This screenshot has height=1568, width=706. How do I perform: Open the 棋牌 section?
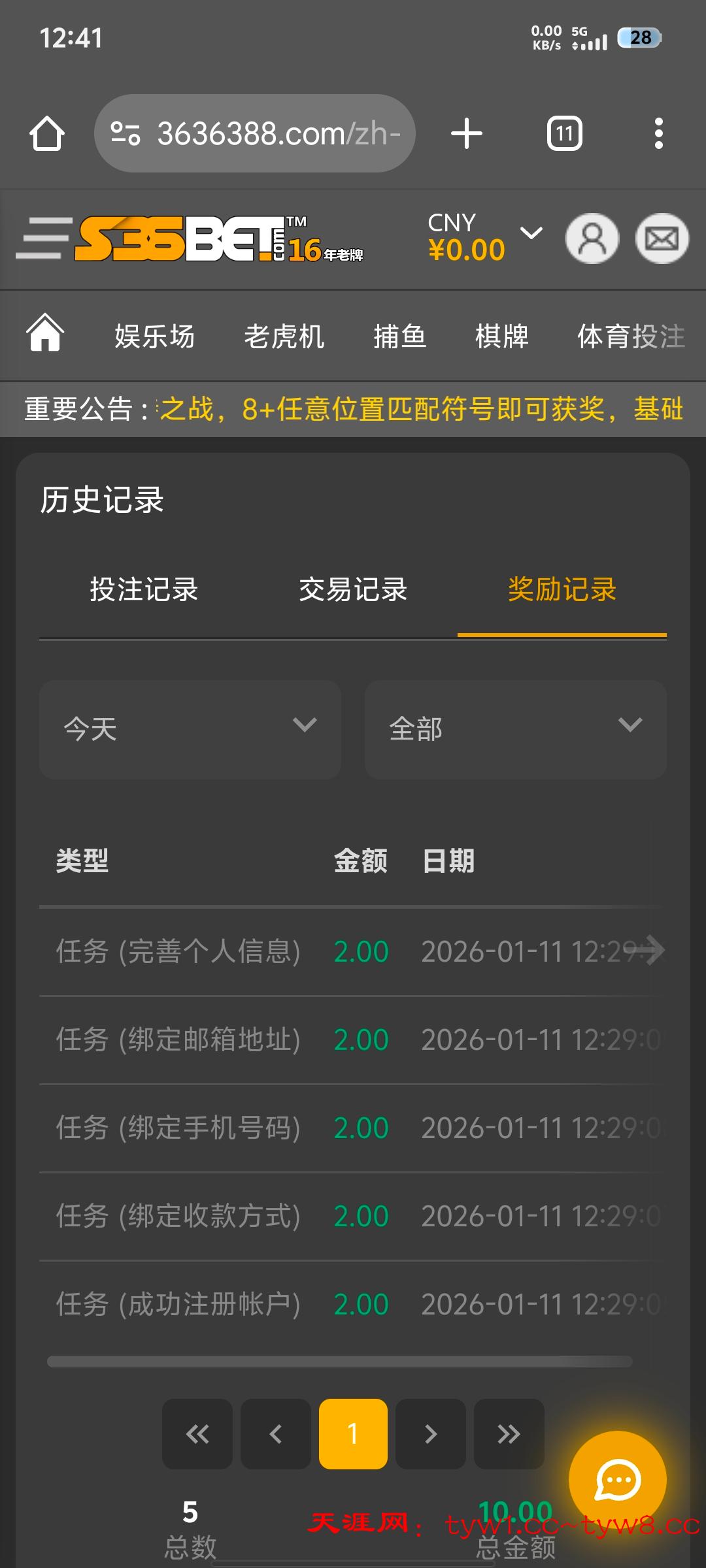coord(502,336)
